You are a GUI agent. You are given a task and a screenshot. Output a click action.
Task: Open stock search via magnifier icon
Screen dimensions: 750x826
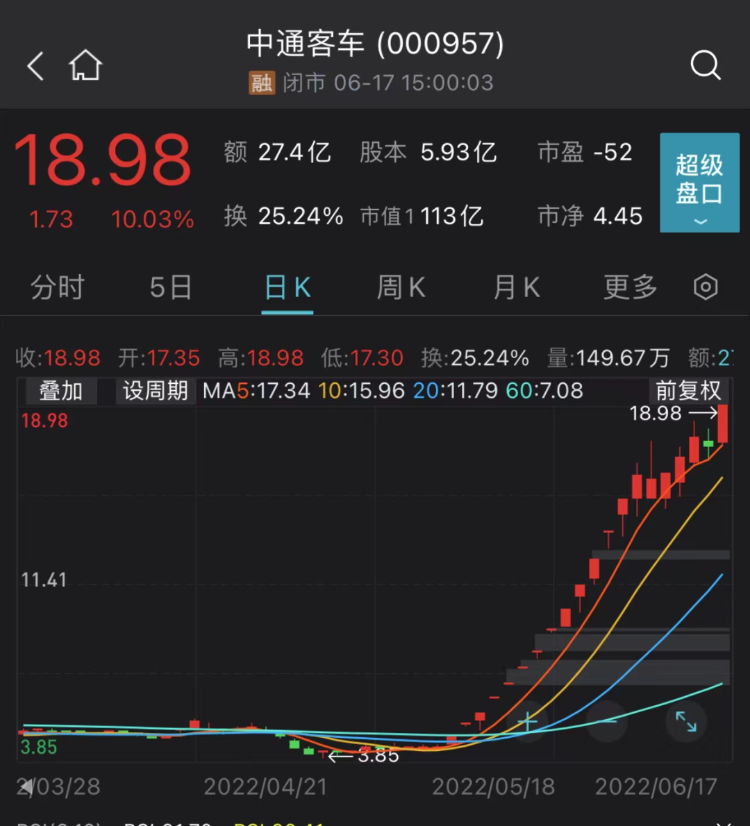click(706, 65)
